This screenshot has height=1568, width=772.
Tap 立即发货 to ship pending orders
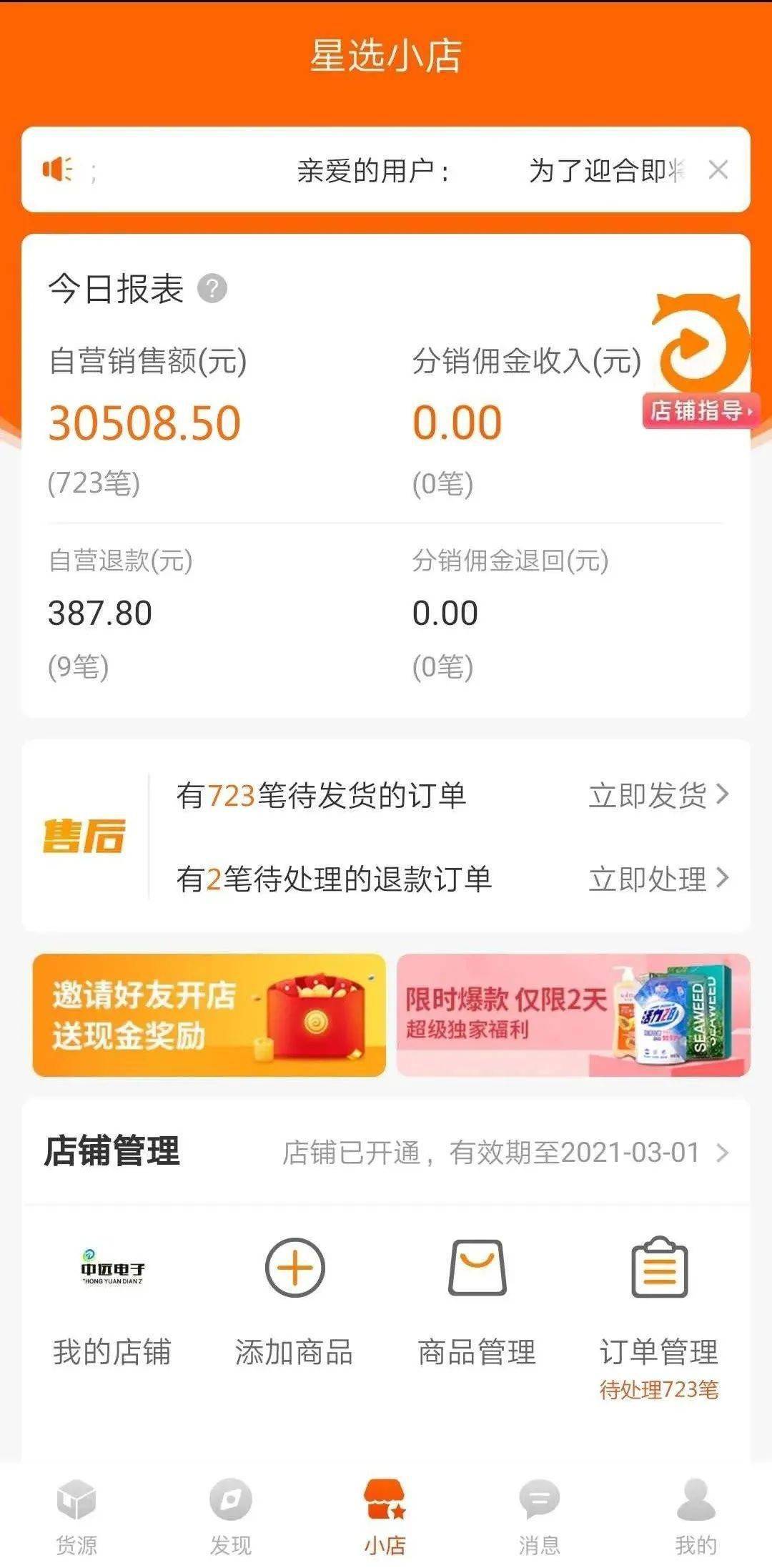(658, 795)
